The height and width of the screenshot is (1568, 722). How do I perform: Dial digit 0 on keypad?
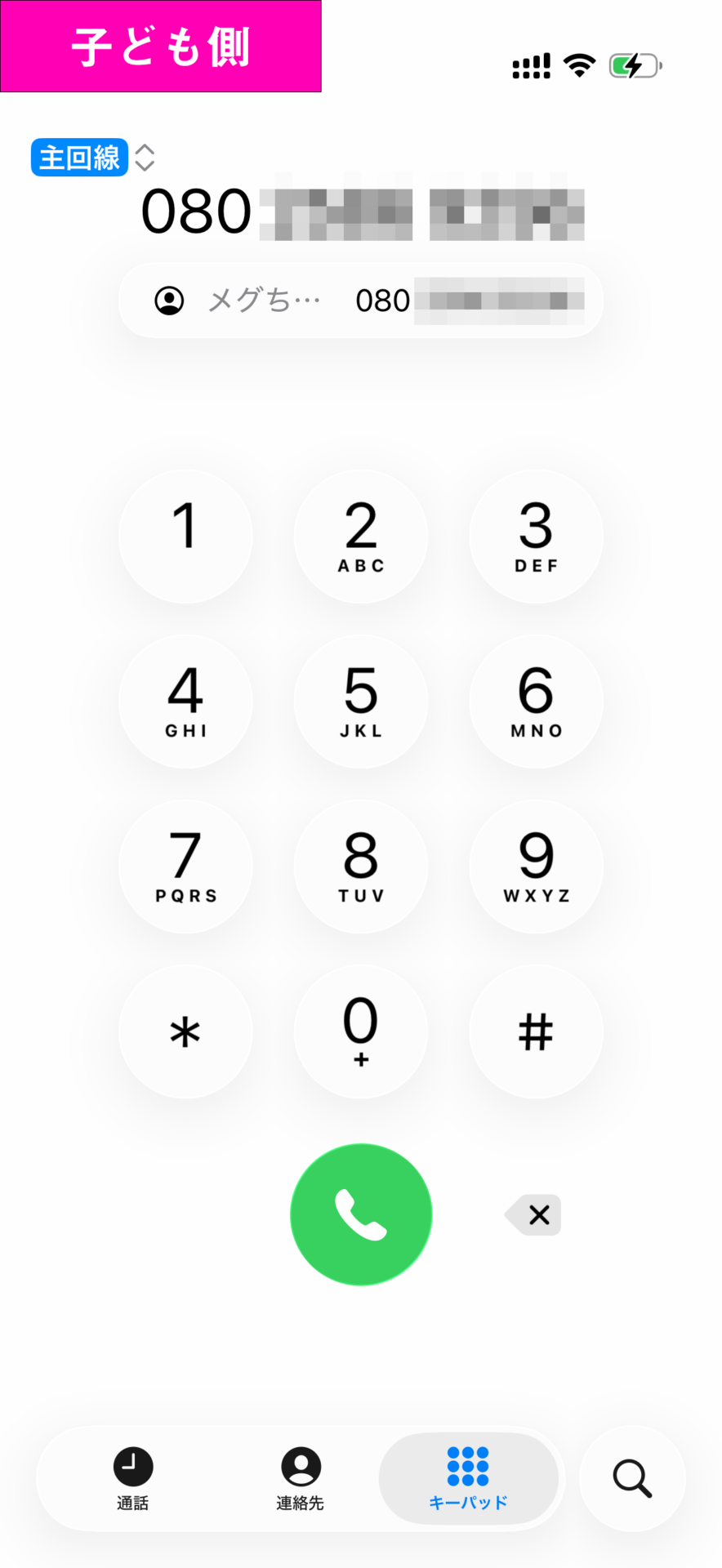coord(361,1031)
